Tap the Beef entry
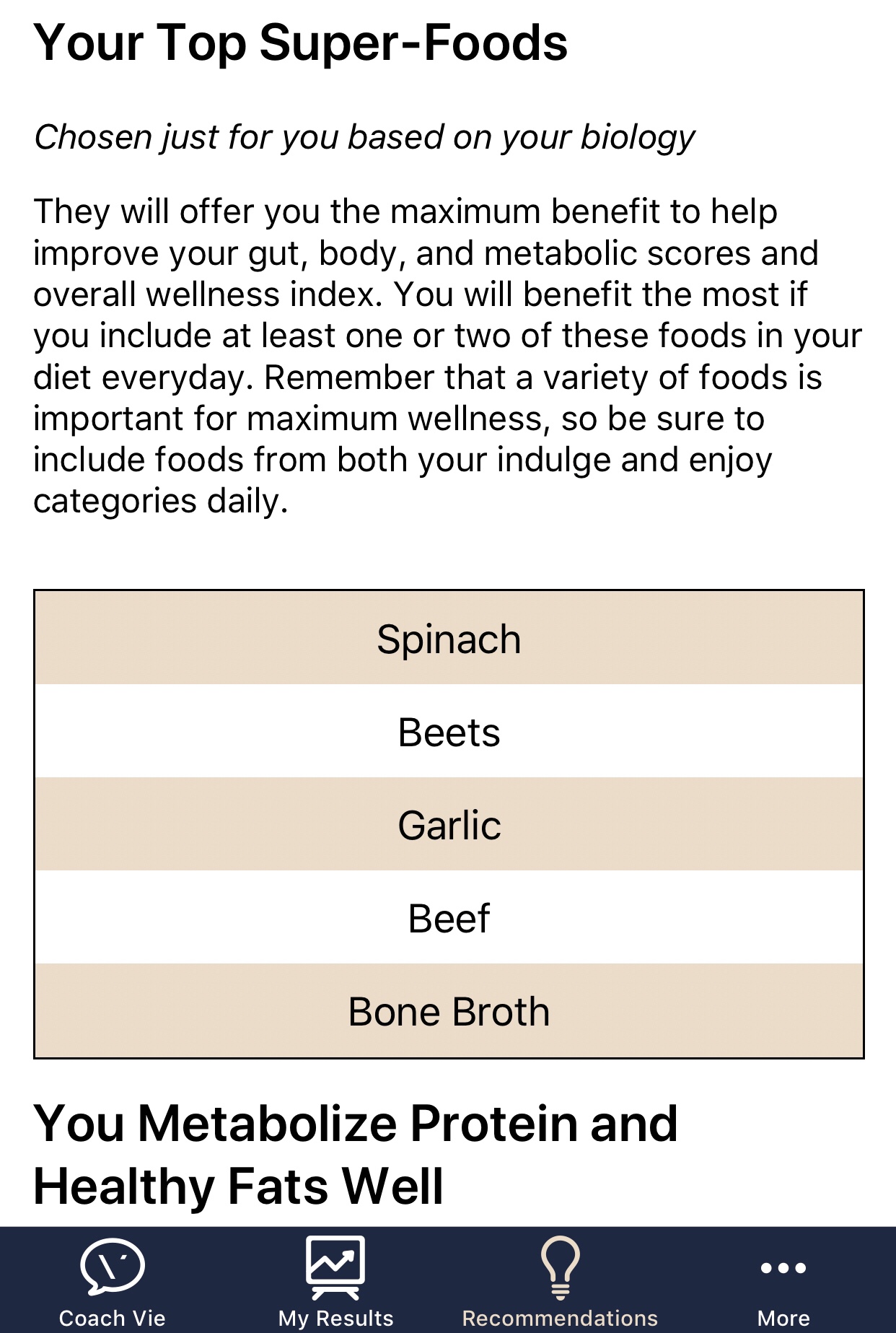 point(448,918)
